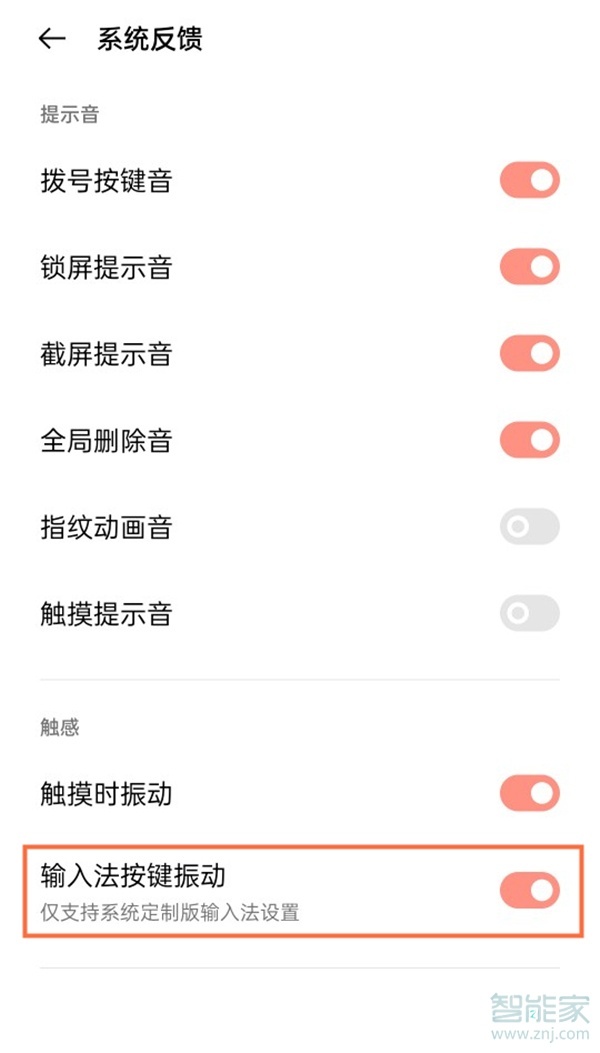Switch off 截屏提示音
This screenshot has height=1053, width=600.
529,354
